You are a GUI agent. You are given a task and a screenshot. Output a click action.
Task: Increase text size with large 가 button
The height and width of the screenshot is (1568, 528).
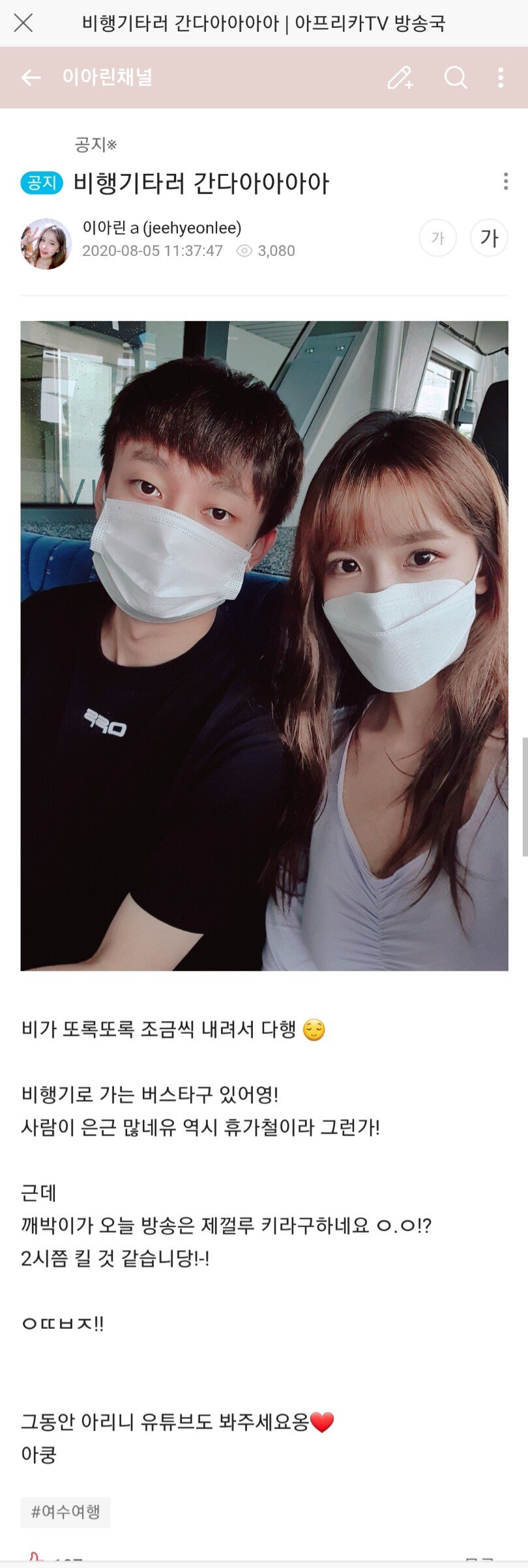pyautogui.click(x=489, y=238)
